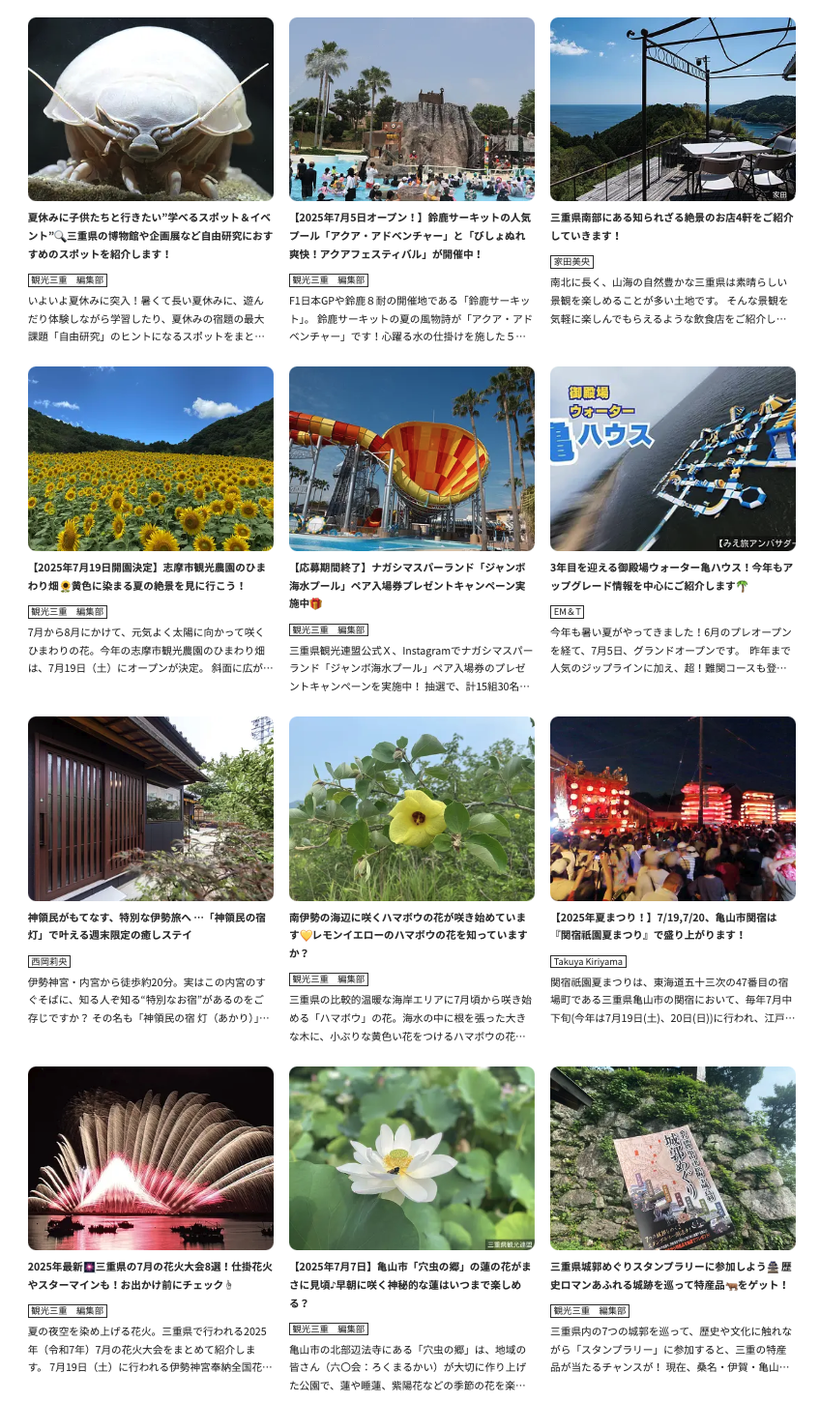Screen dimensions: 820x1402
Task: Open the Minami-Ise hamabo flower article
Action: point(411,934)
